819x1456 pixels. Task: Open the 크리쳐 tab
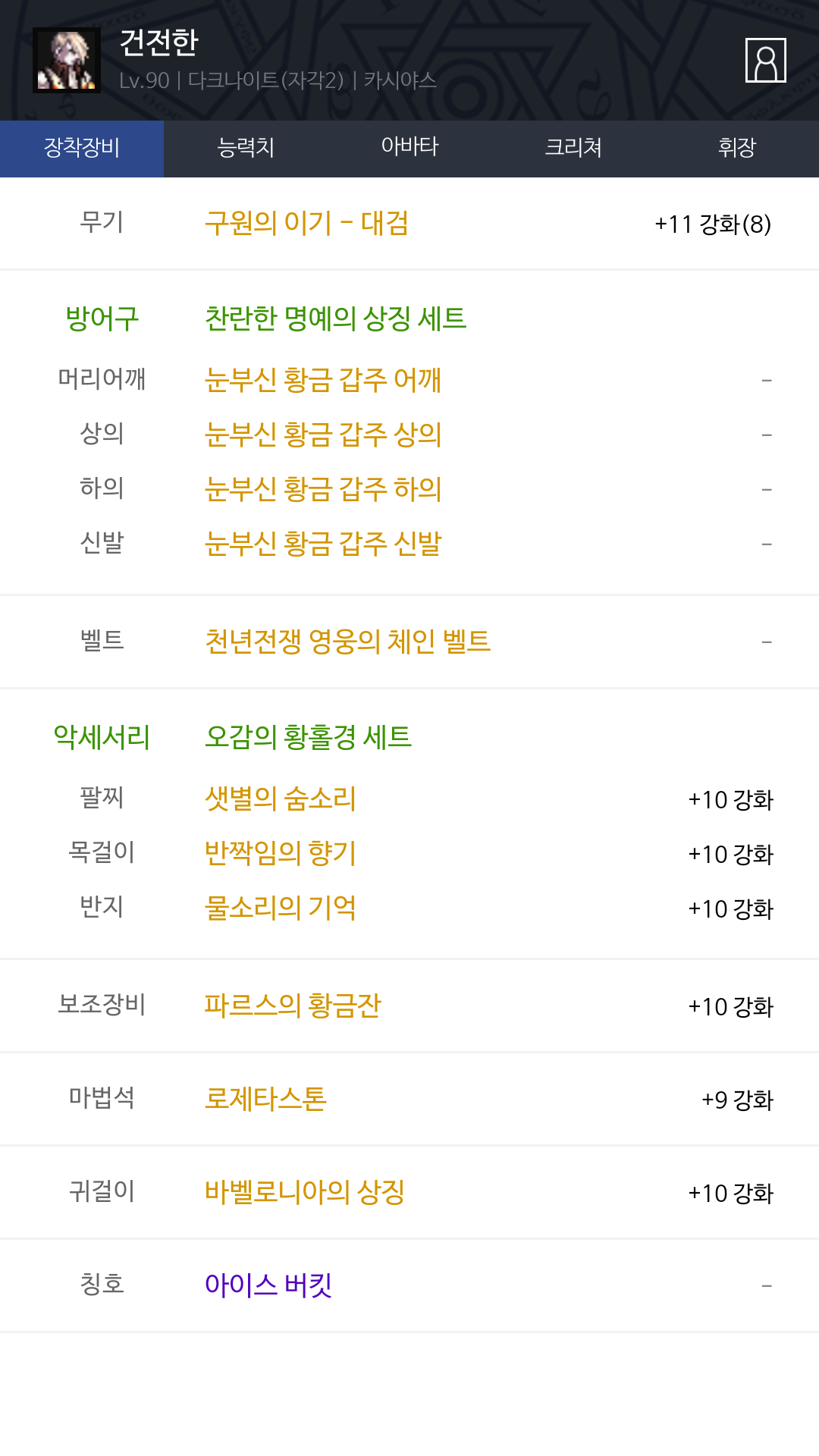[573, 149]
